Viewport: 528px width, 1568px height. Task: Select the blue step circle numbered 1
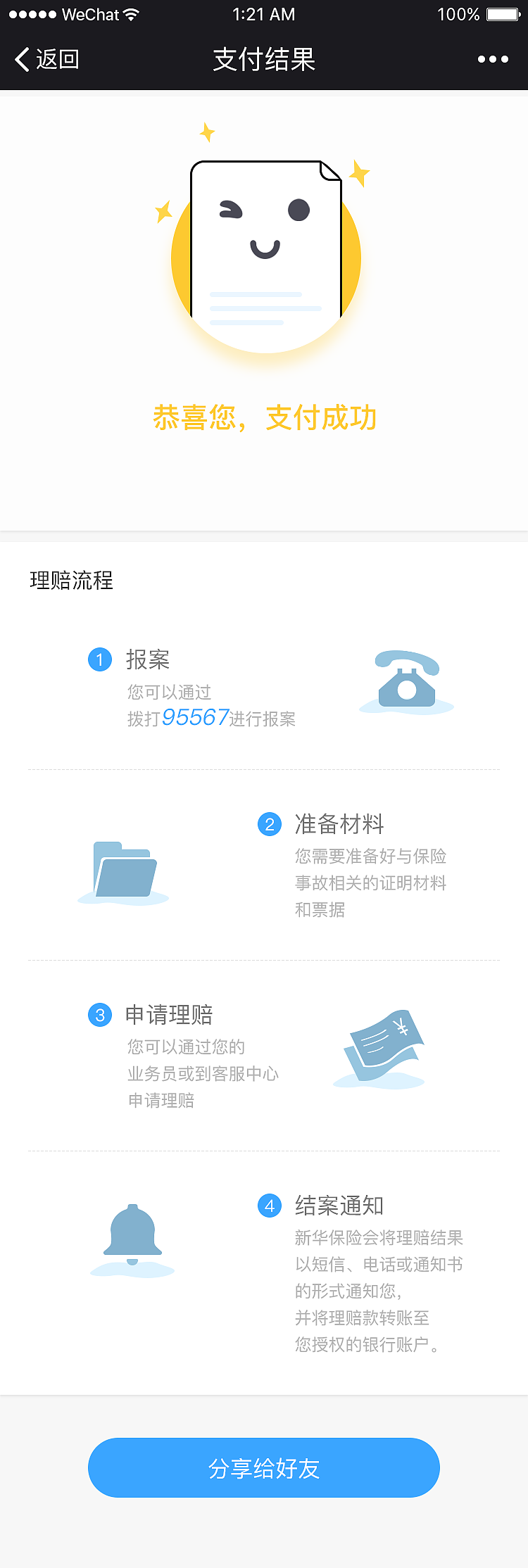point(100,659)
